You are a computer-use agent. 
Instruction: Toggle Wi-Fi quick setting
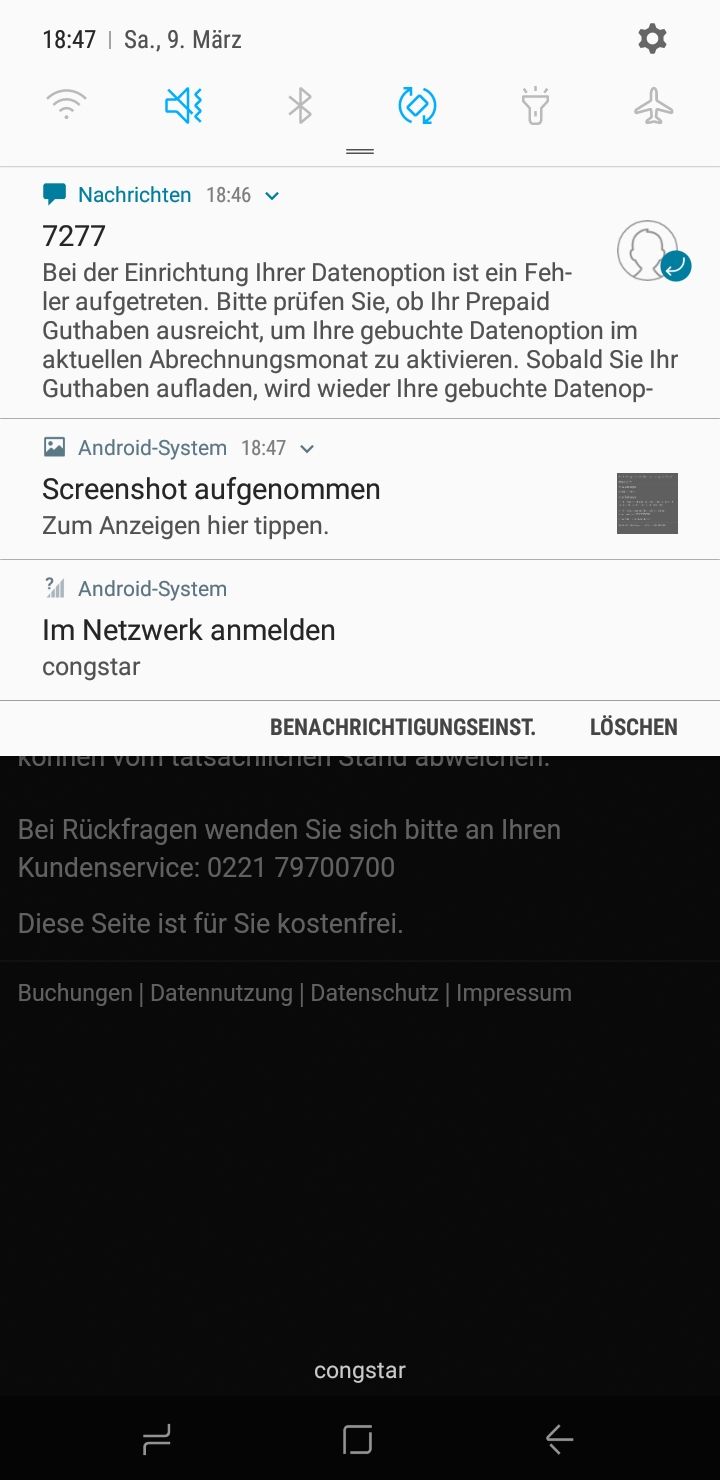[x=67, y=105]
